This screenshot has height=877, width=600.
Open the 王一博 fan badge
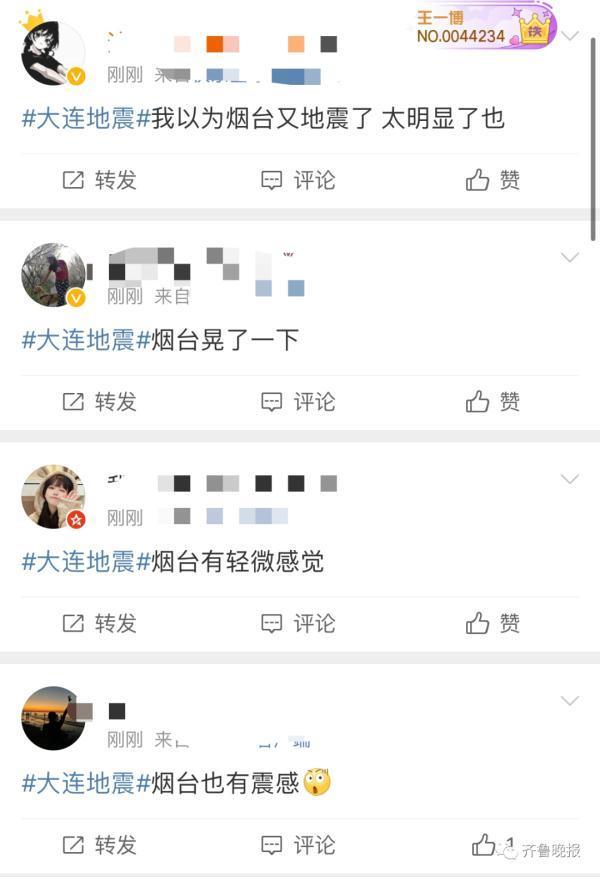point(486,27)
